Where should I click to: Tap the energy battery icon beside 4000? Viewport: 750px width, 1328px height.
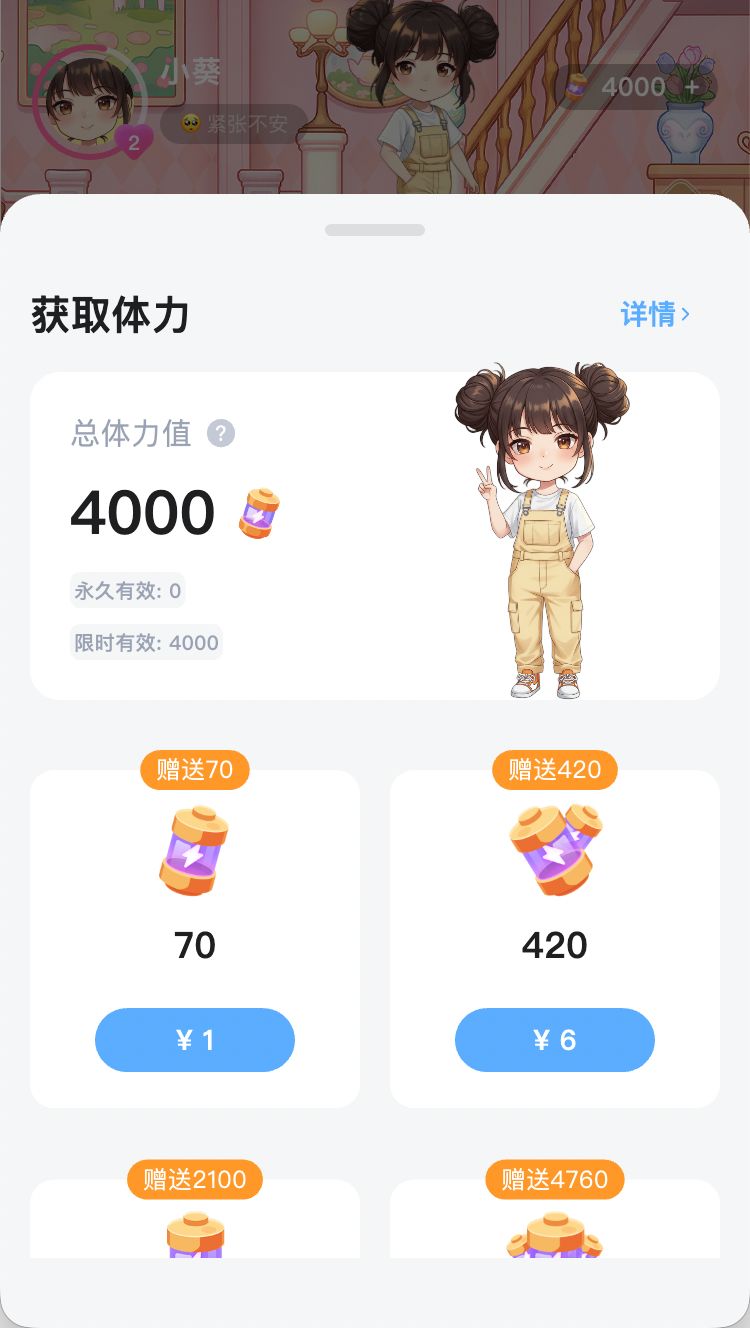[257, 512]
